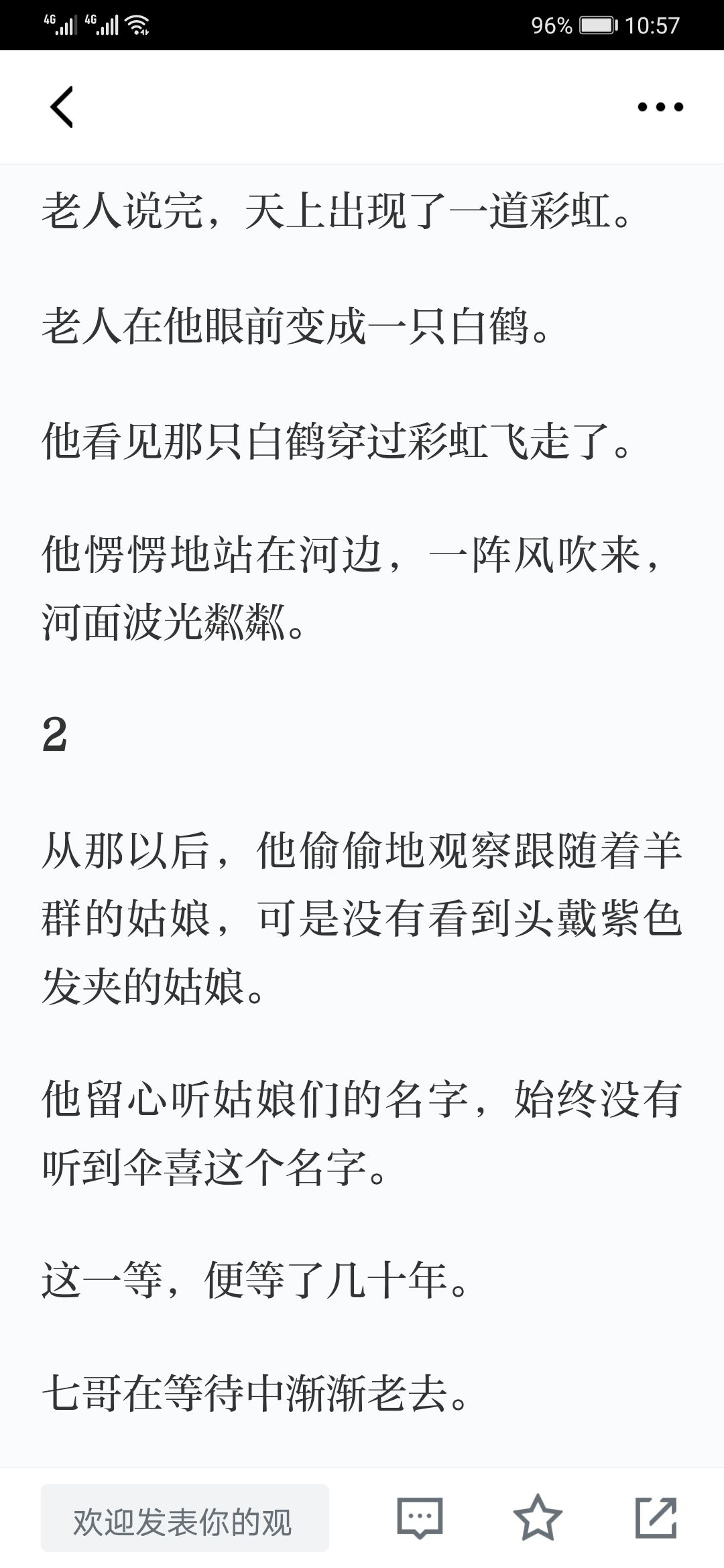Open the comments speech bubble icon

point(420,1518)
